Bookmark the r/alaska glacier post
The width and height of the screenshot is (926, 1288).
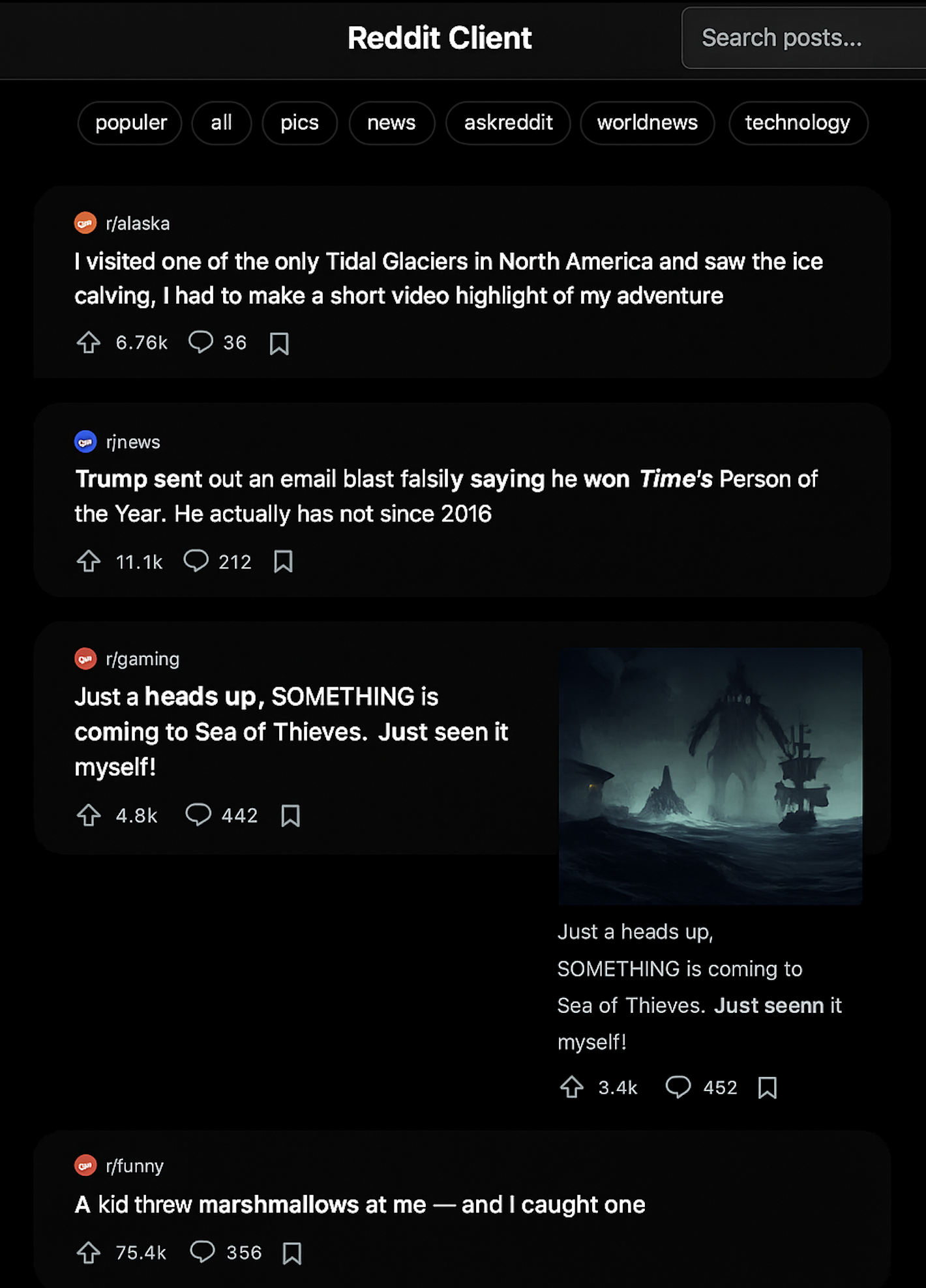[280, 343]
